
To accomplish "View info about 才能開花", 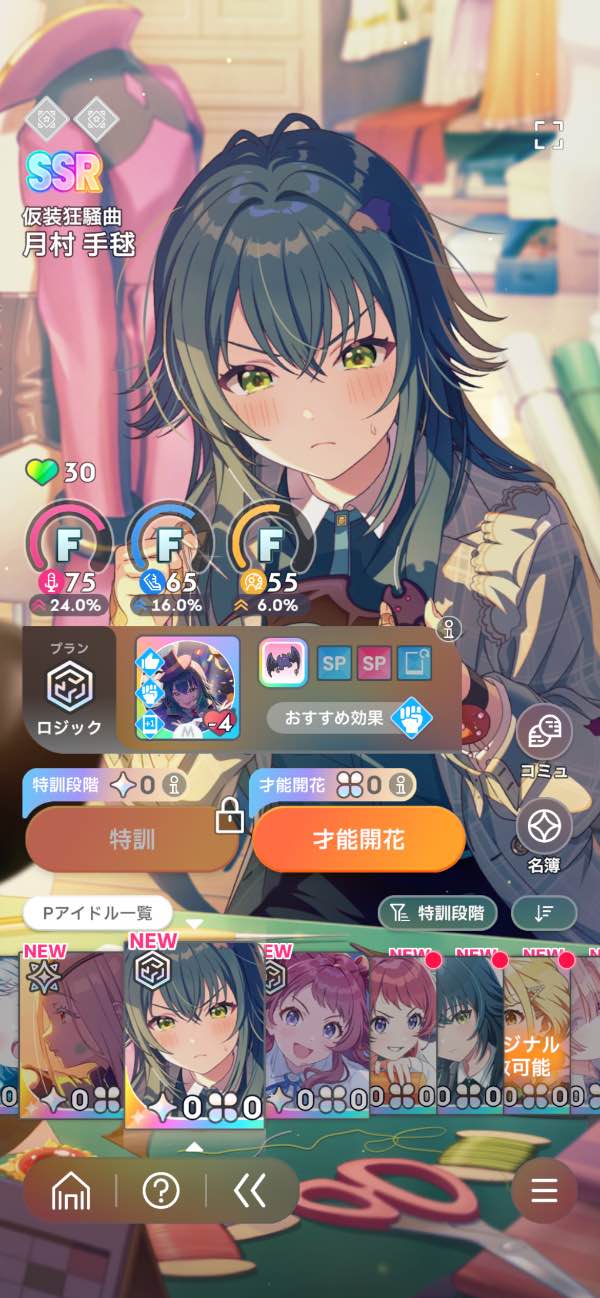I will (401, 785).
